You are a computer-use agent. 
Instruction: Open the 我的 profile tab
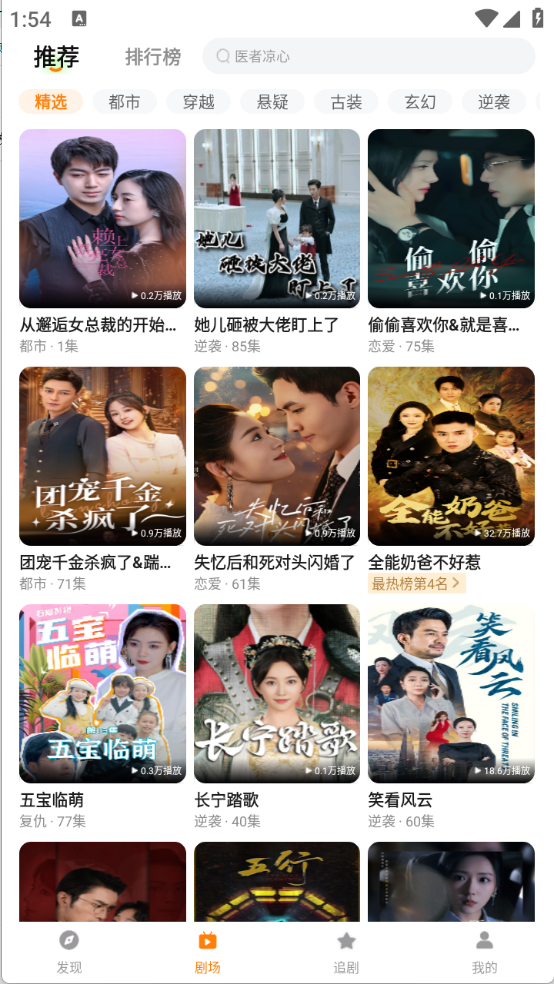tap(484, 951)
